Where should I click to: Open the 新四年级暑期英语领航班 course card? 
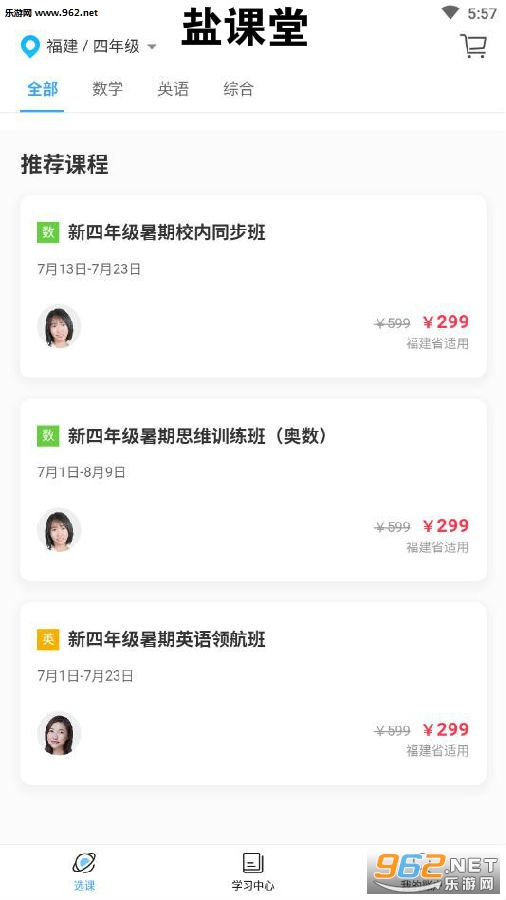pos(253,693)
